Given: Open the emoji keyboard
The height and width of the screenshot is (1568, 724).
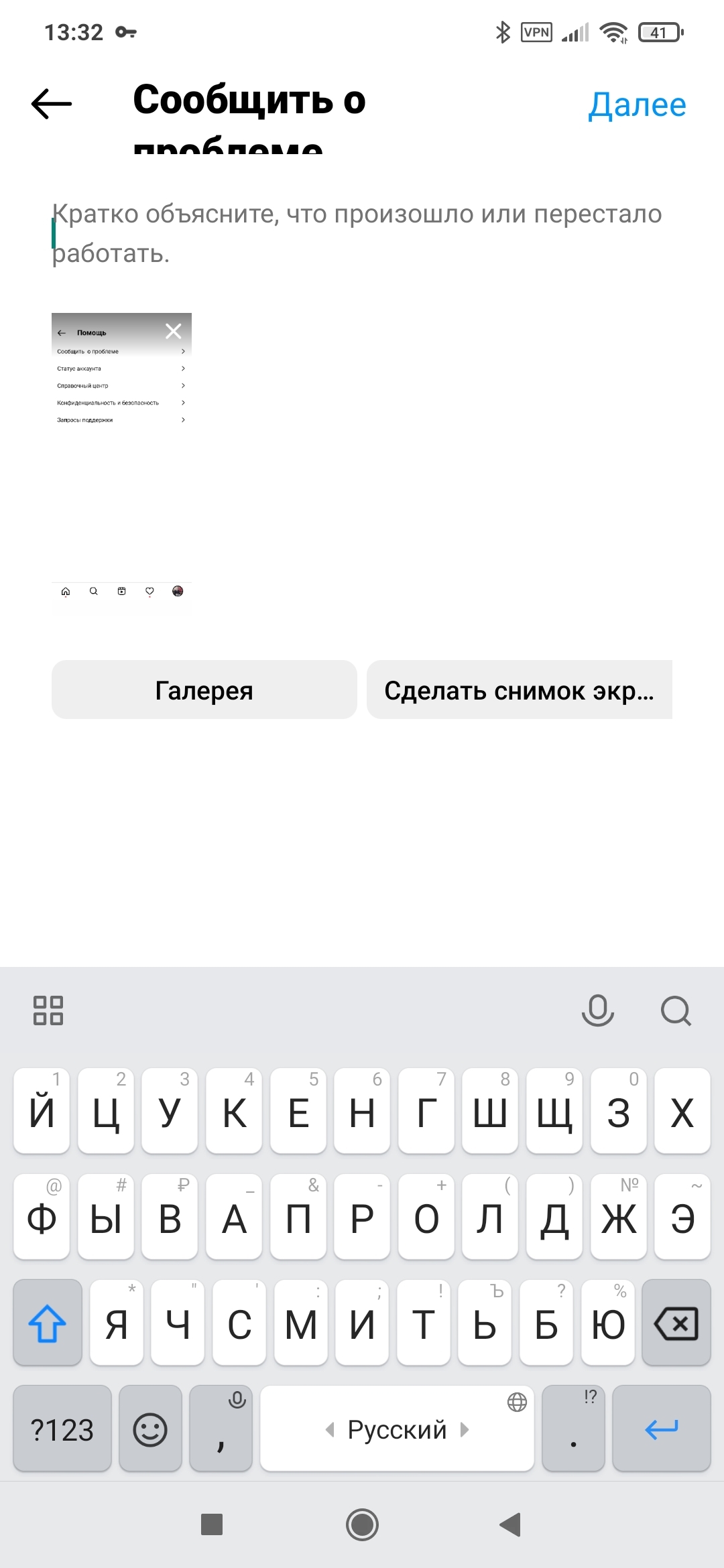Looking at the screenshot, I should click(x=150, y=1429).
